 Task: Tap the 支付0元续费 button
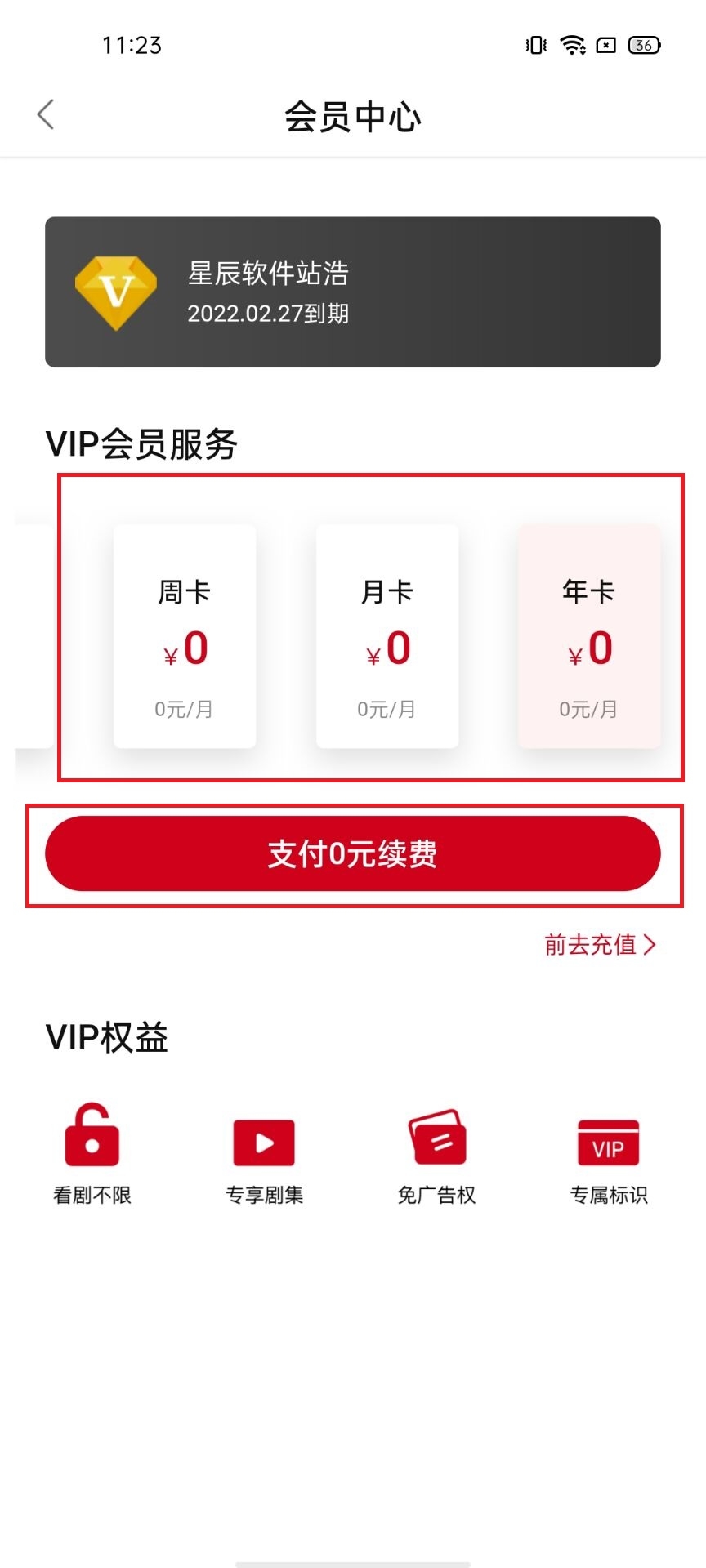[353, 853]
